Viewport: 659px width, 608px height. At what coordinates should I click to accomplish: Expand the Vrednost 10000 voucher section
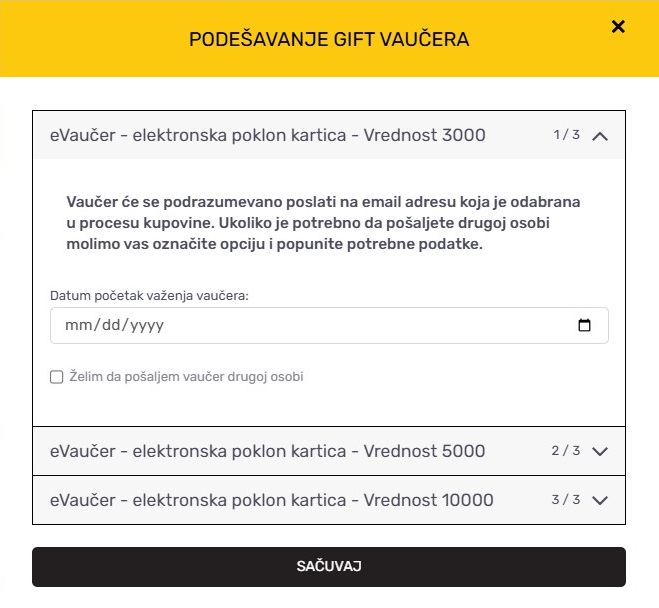tap(599, 500)
